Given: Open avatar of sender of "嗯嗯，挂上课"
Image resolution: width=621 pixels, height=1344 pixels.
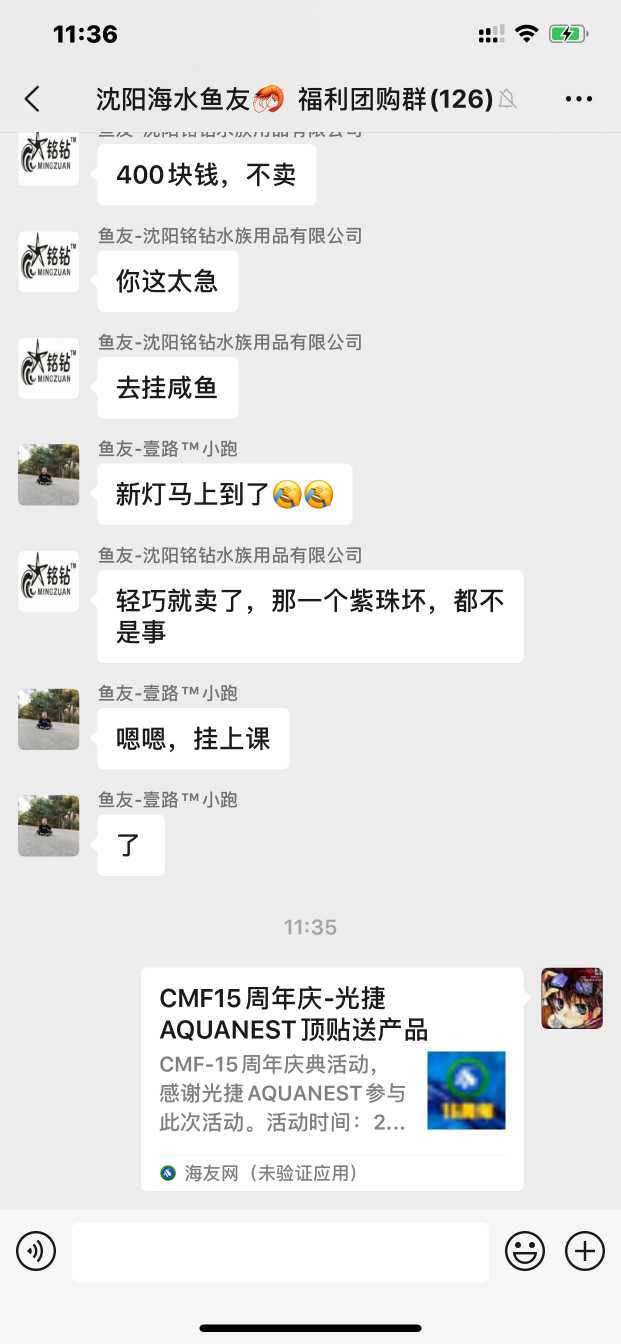Looking at the screenshot, I should 49,719.
